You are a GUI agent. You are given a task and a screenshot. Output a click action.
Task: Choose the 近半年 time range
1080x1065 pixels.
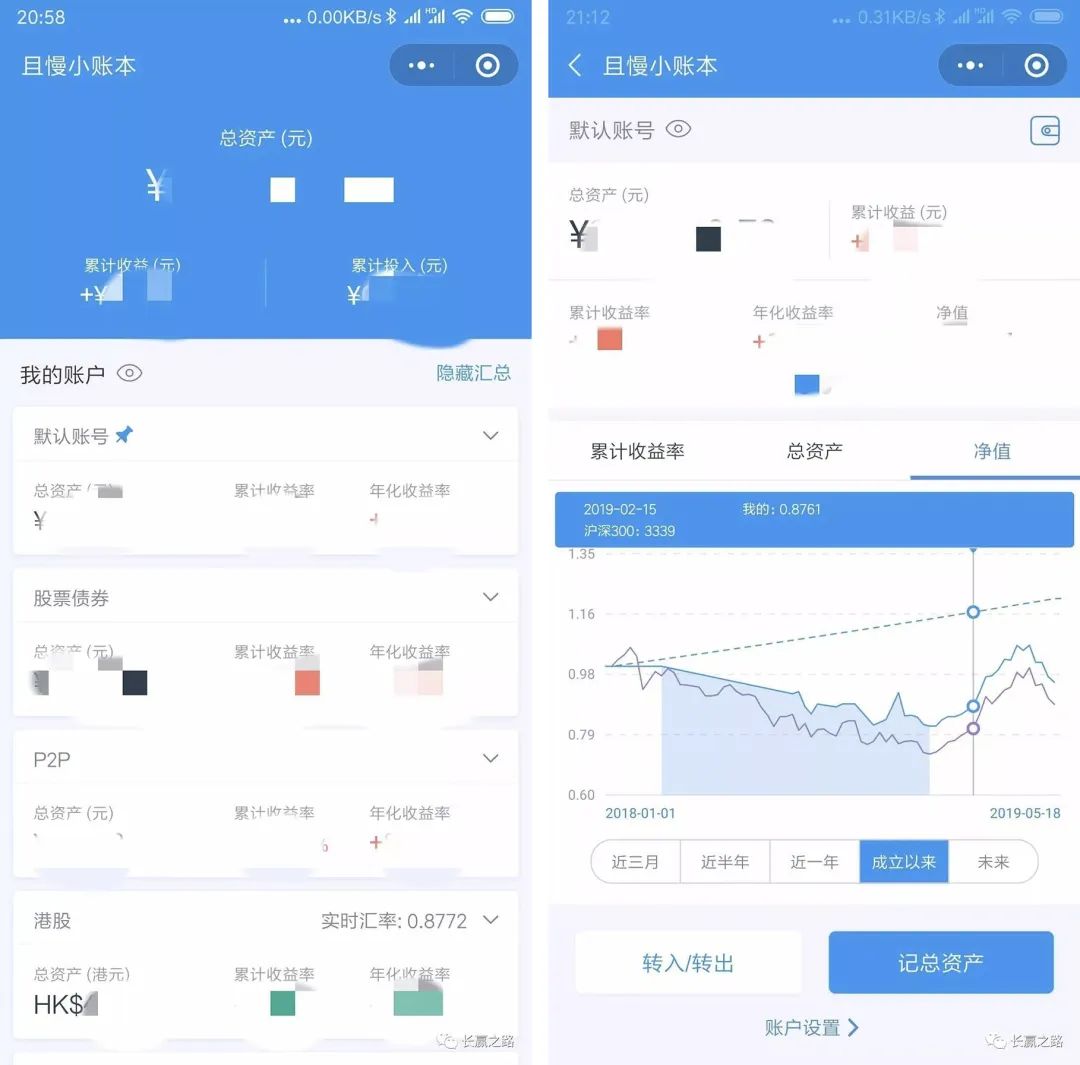click(725, 861)
